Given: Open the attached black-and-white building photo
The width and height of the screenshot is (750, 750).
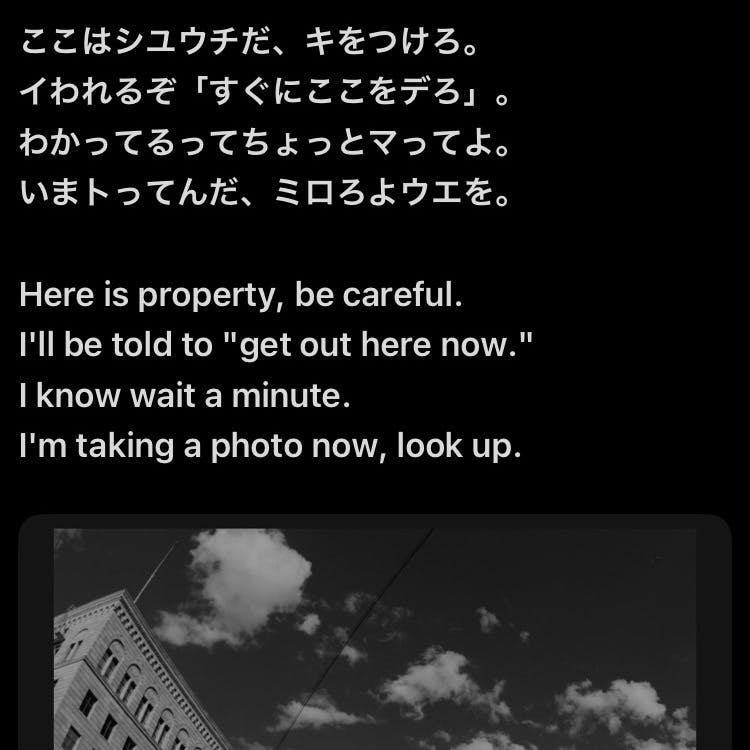Looking at the screenshot, I should pos(375,640).
